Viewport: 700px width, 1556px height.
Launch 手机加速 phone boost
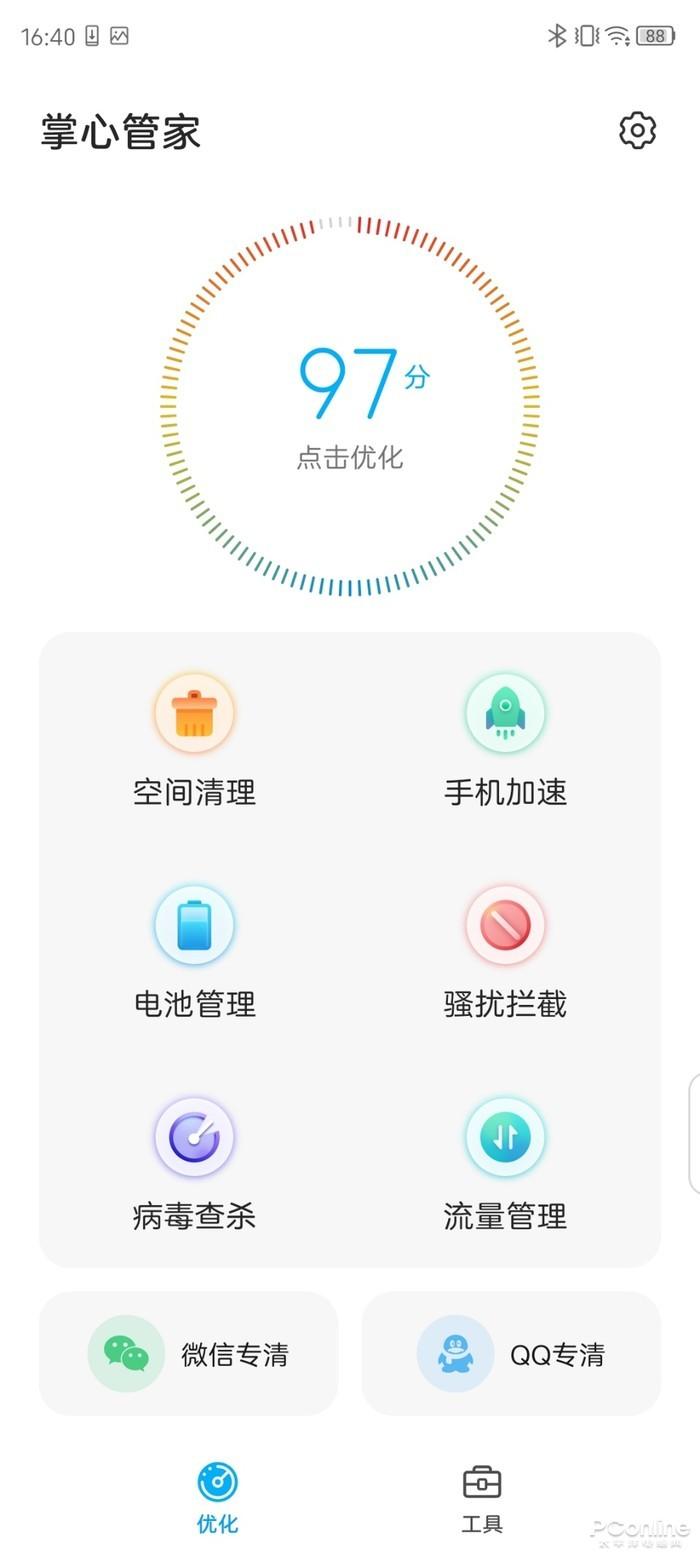click(505, 741)
